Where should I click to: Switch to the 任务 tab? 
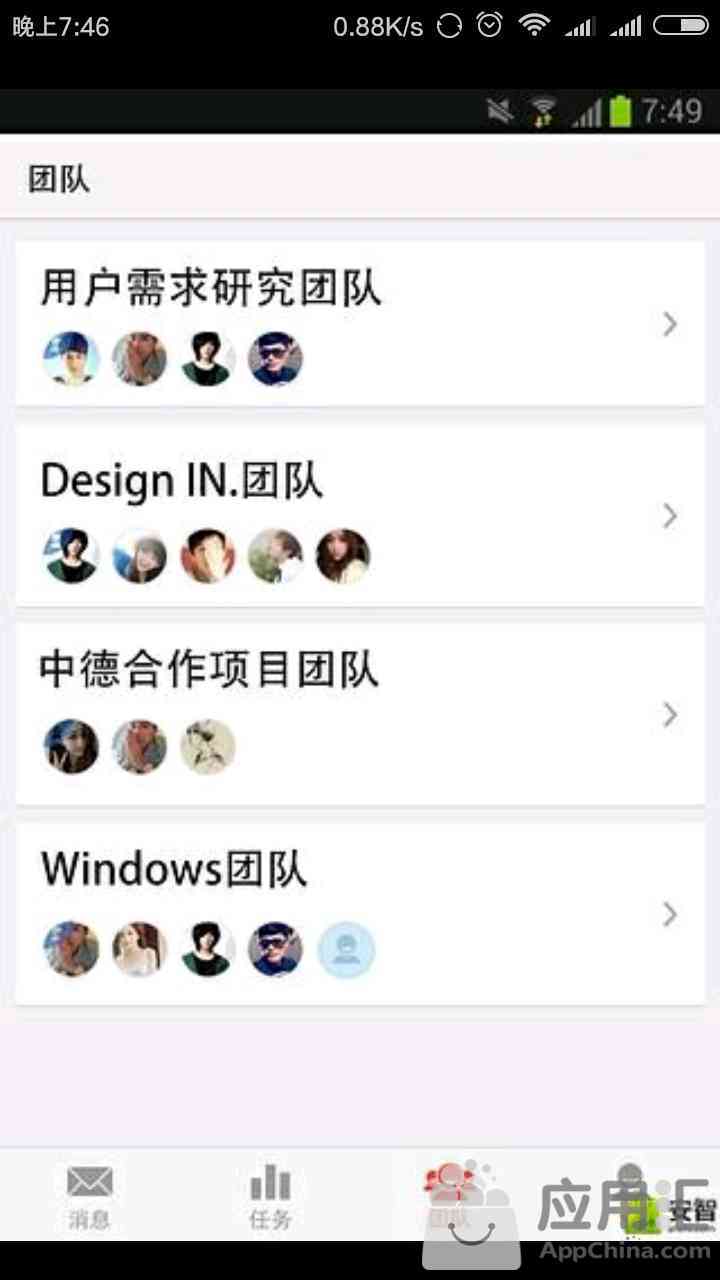point(270,1196)
